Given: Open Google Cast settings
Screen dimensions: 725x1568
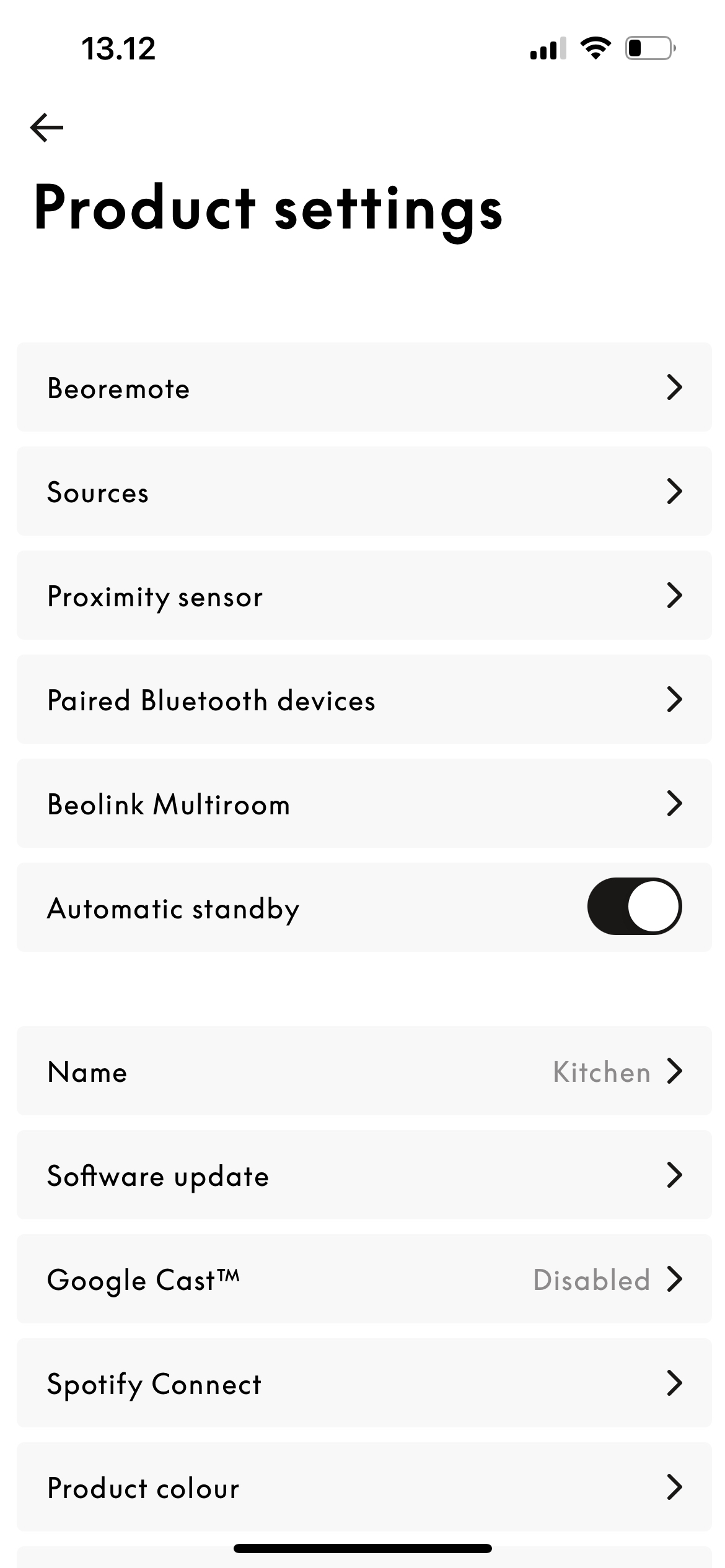Looking at the screenshot, I should point(363,1279).
